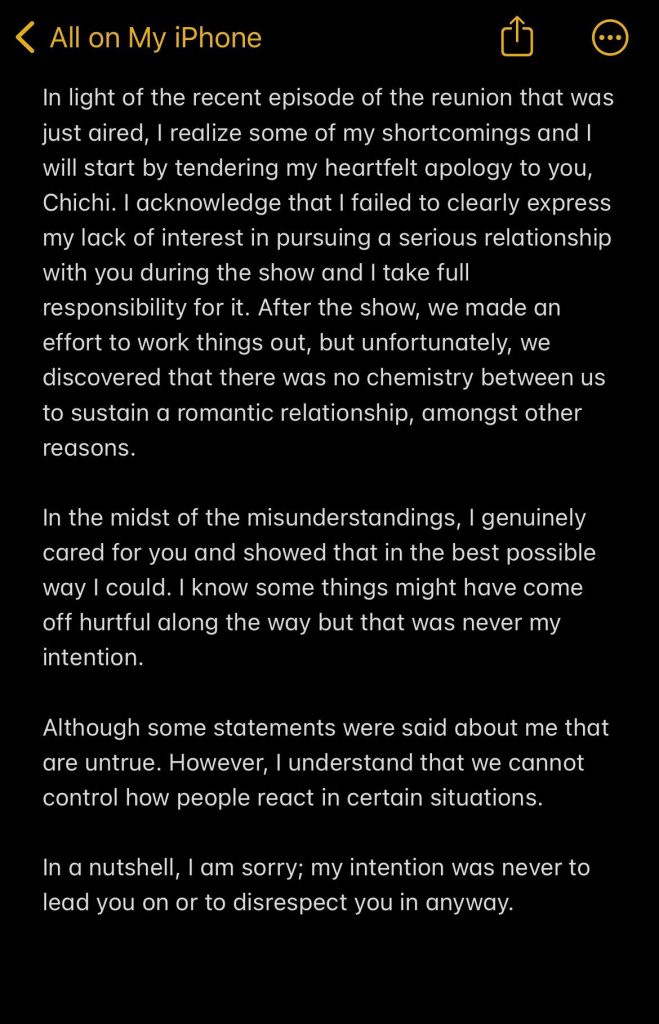Open the more options menu
This screenshot has height=1024, width=659.
(x=610, y=39)
